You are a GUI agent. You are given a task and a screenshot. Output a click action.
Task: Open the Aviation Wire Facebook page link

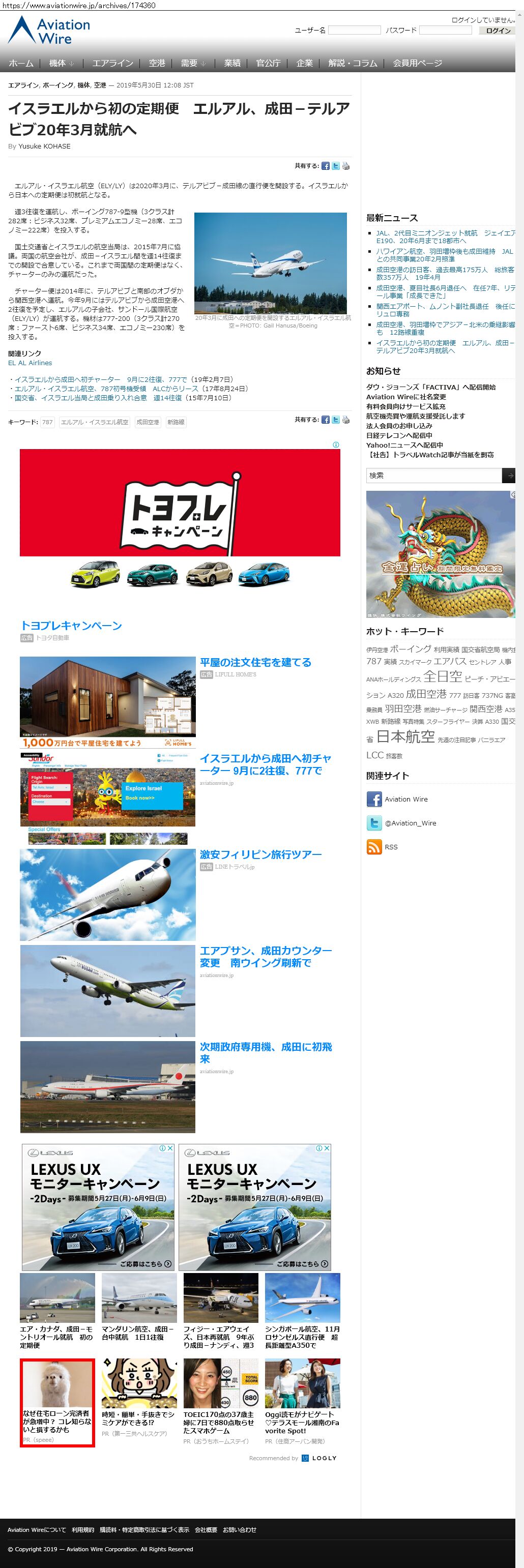point(406,799)
